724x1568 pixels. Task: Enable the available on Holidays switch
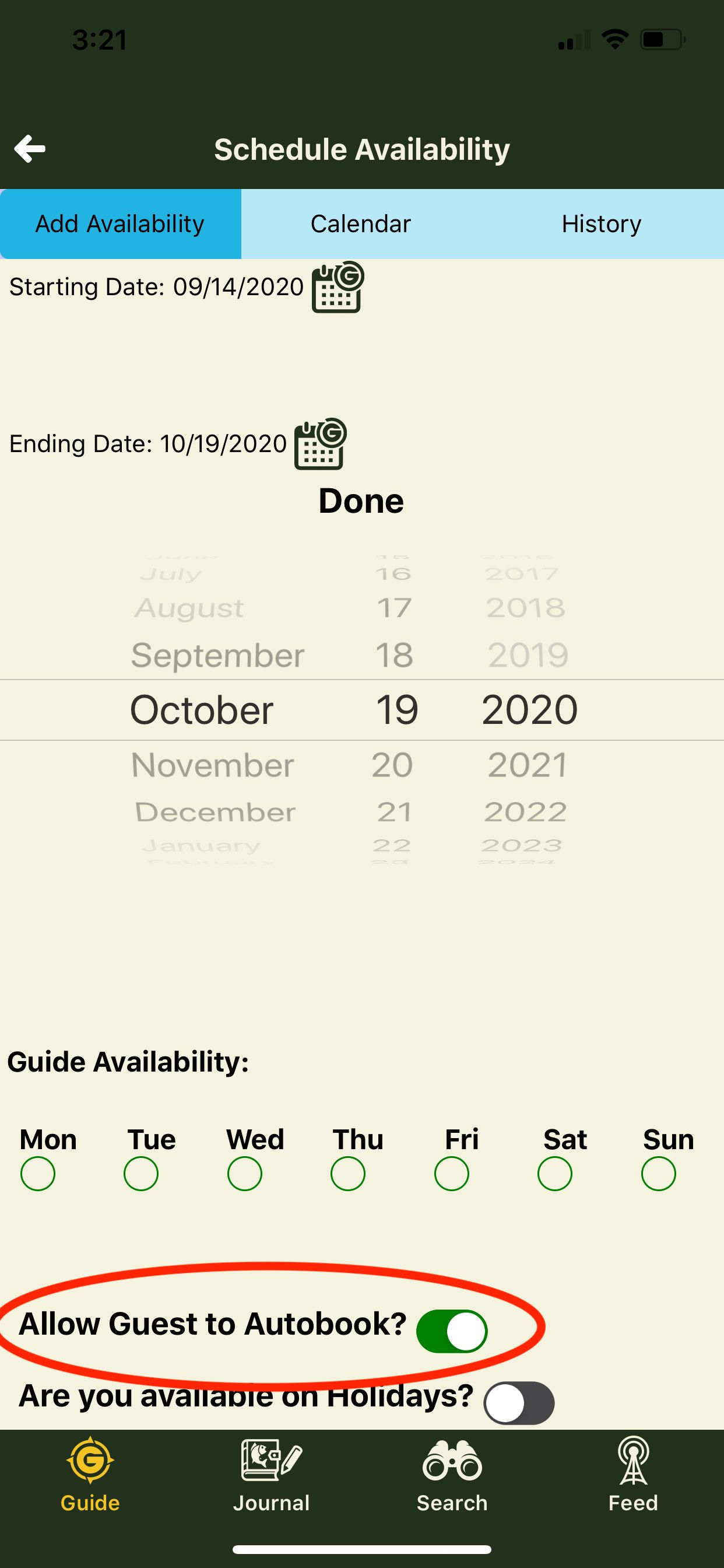pyautogui.click(x=519, y=1403)
